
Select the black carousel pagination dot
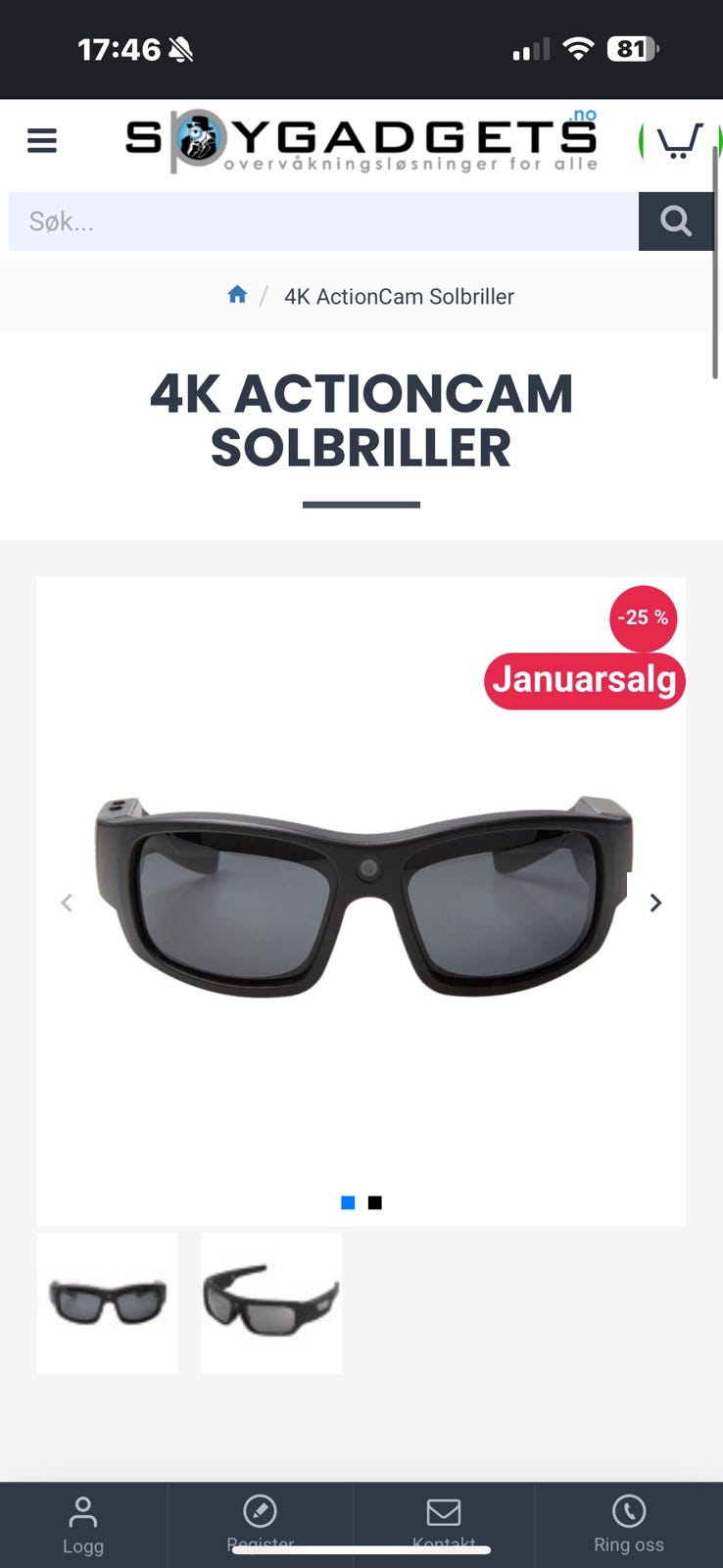(375, 1202)
